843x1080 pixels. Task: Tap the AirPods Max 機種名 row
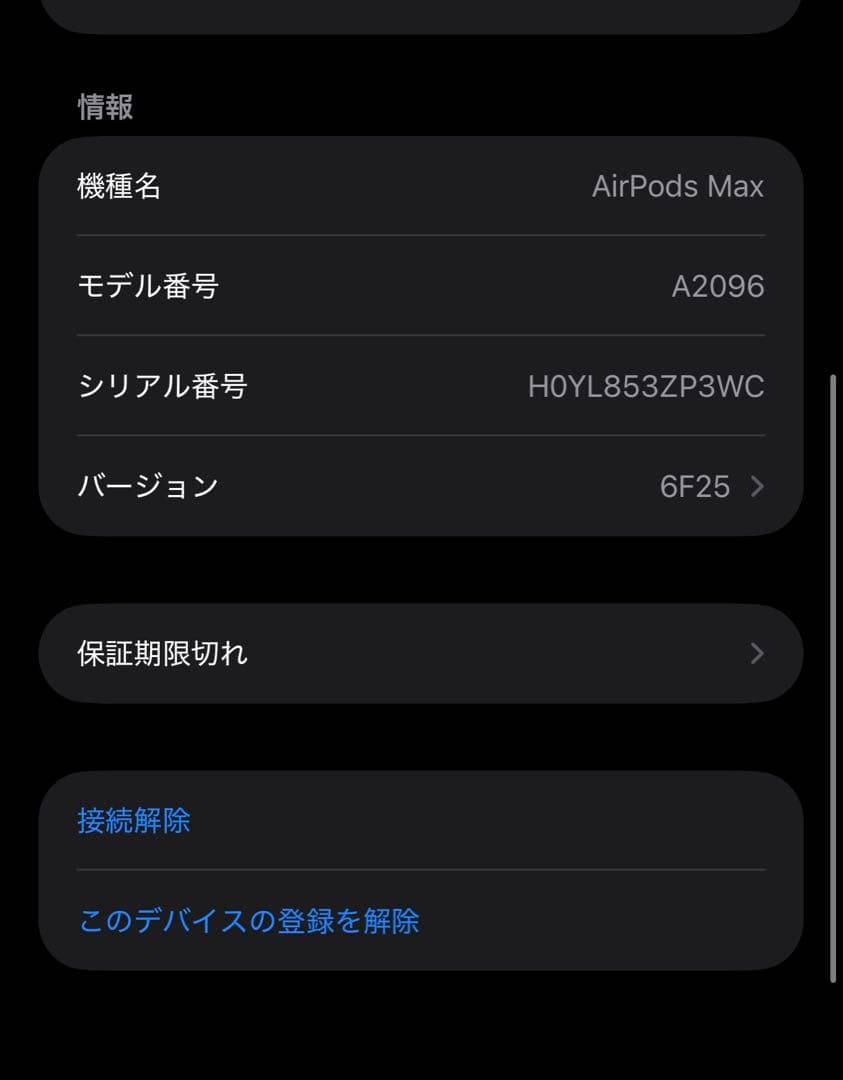point(420,186)
